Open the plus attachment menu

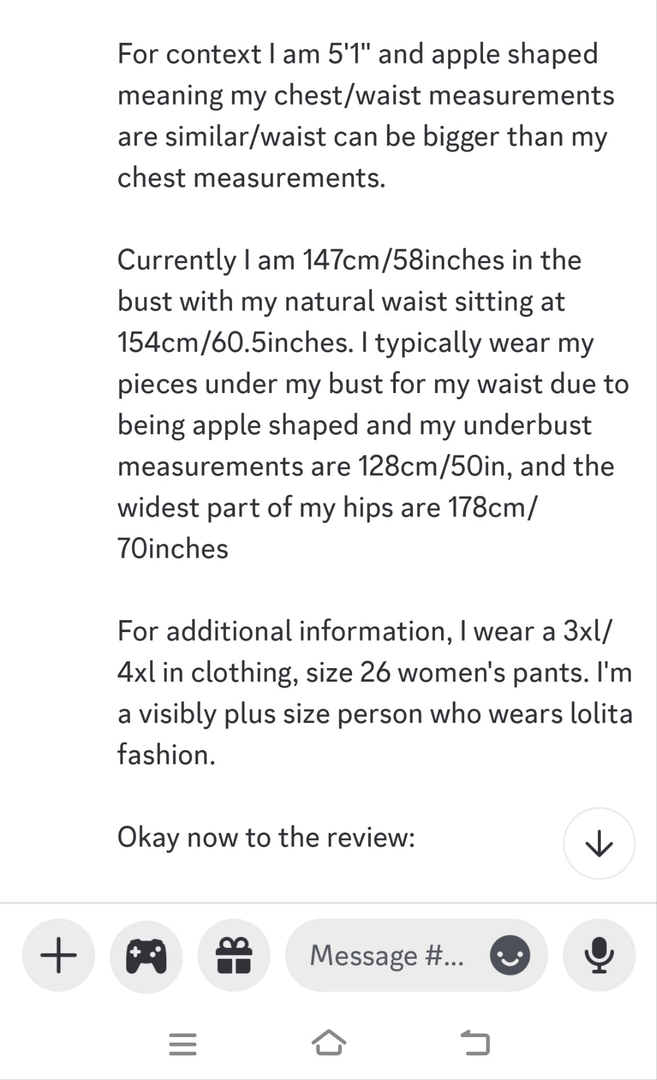(x=58, y=956)
